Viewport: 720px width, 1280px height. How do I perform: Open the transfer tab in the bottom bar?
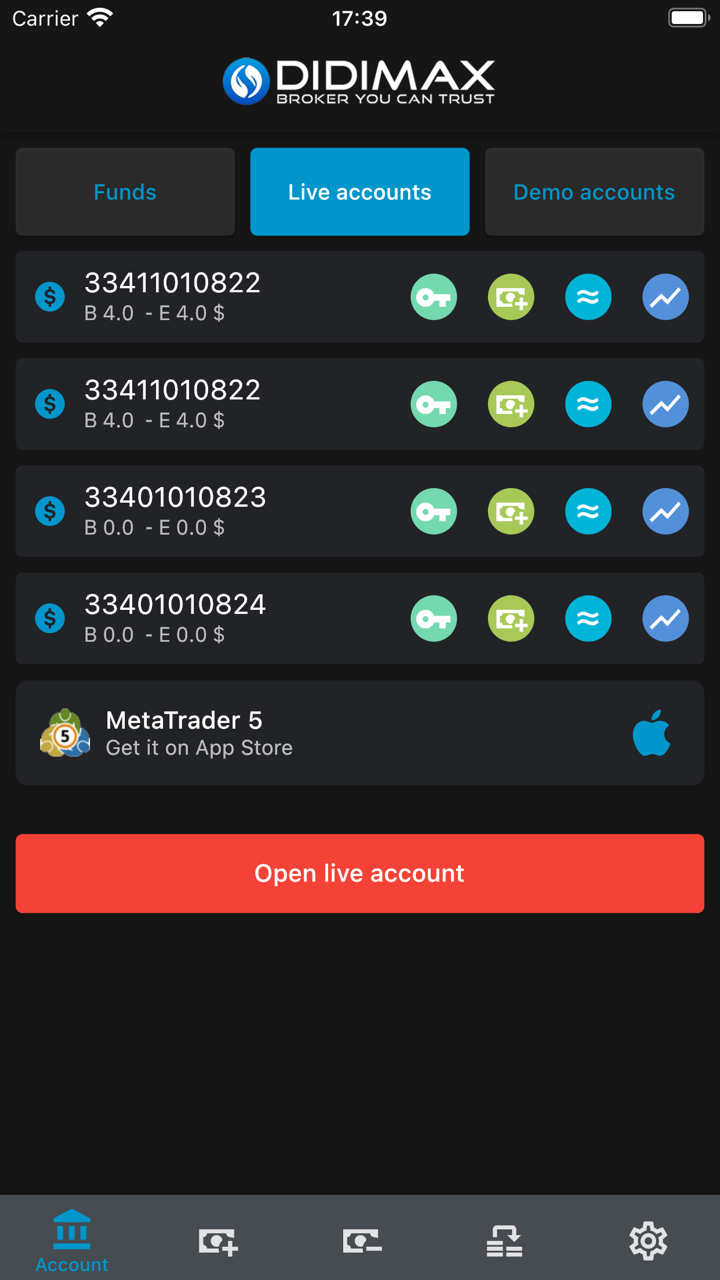pos(505,1241)
